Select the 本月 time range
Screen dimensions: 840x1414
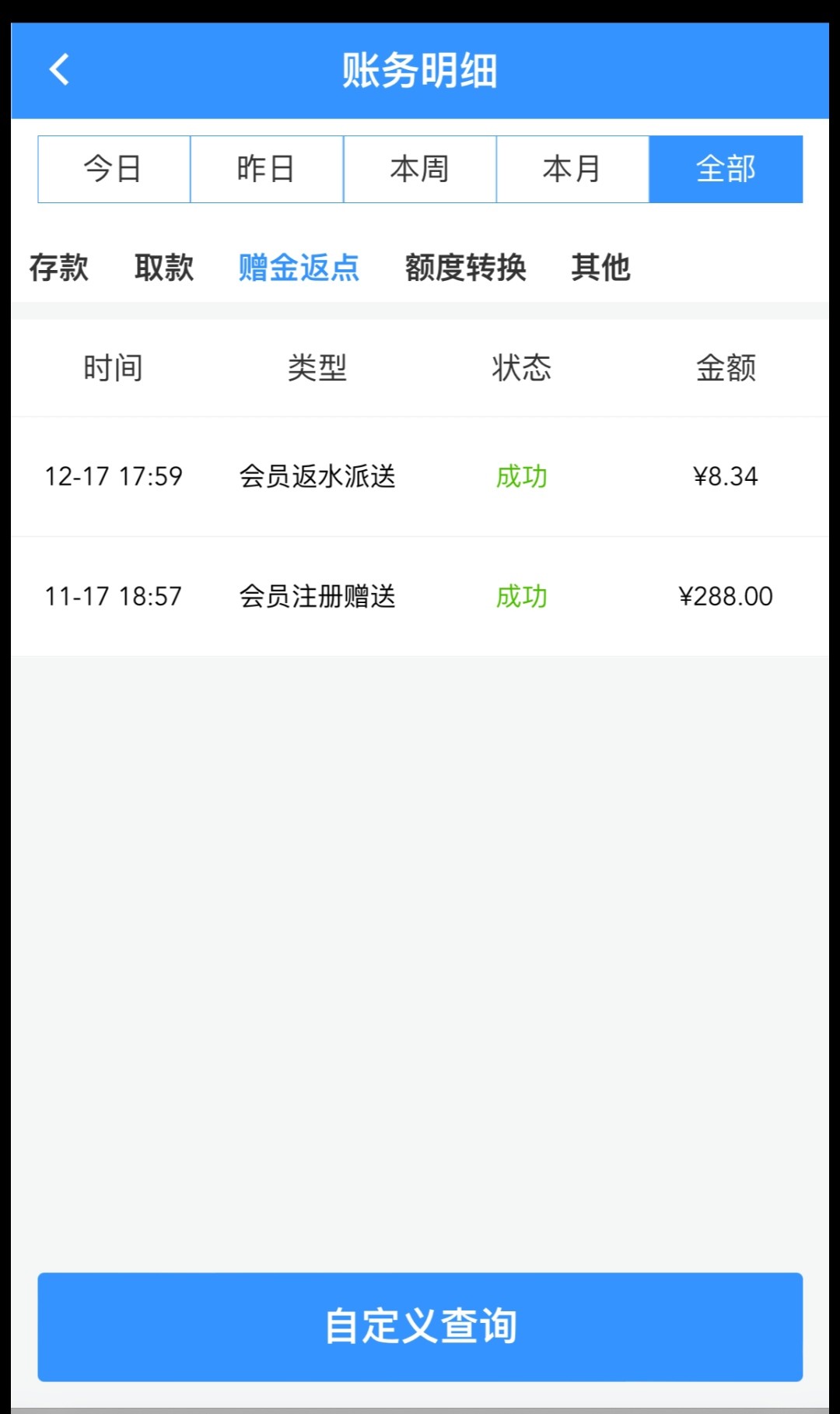pyautogui.click(x=572, y=169)
